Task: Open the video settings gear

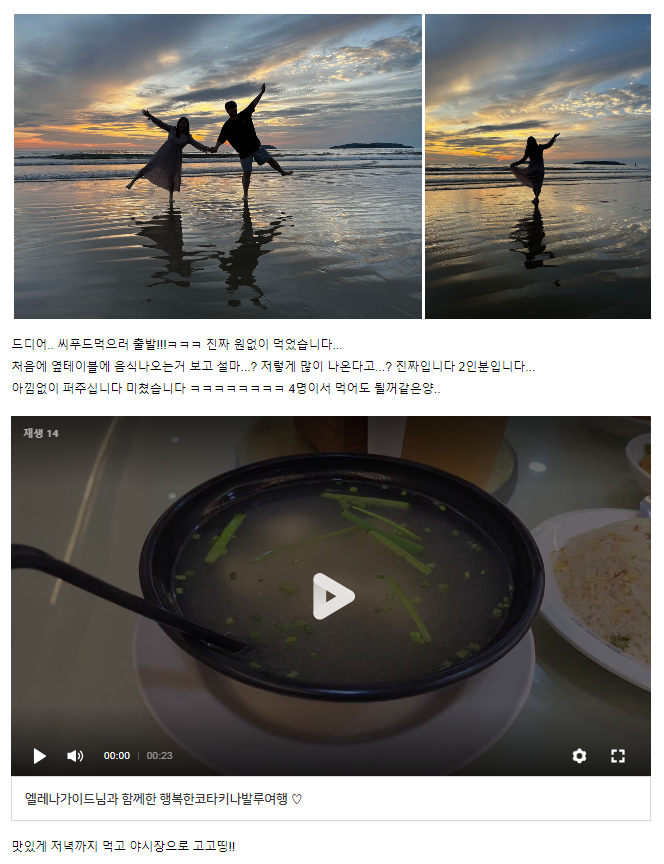Action: 579,756
